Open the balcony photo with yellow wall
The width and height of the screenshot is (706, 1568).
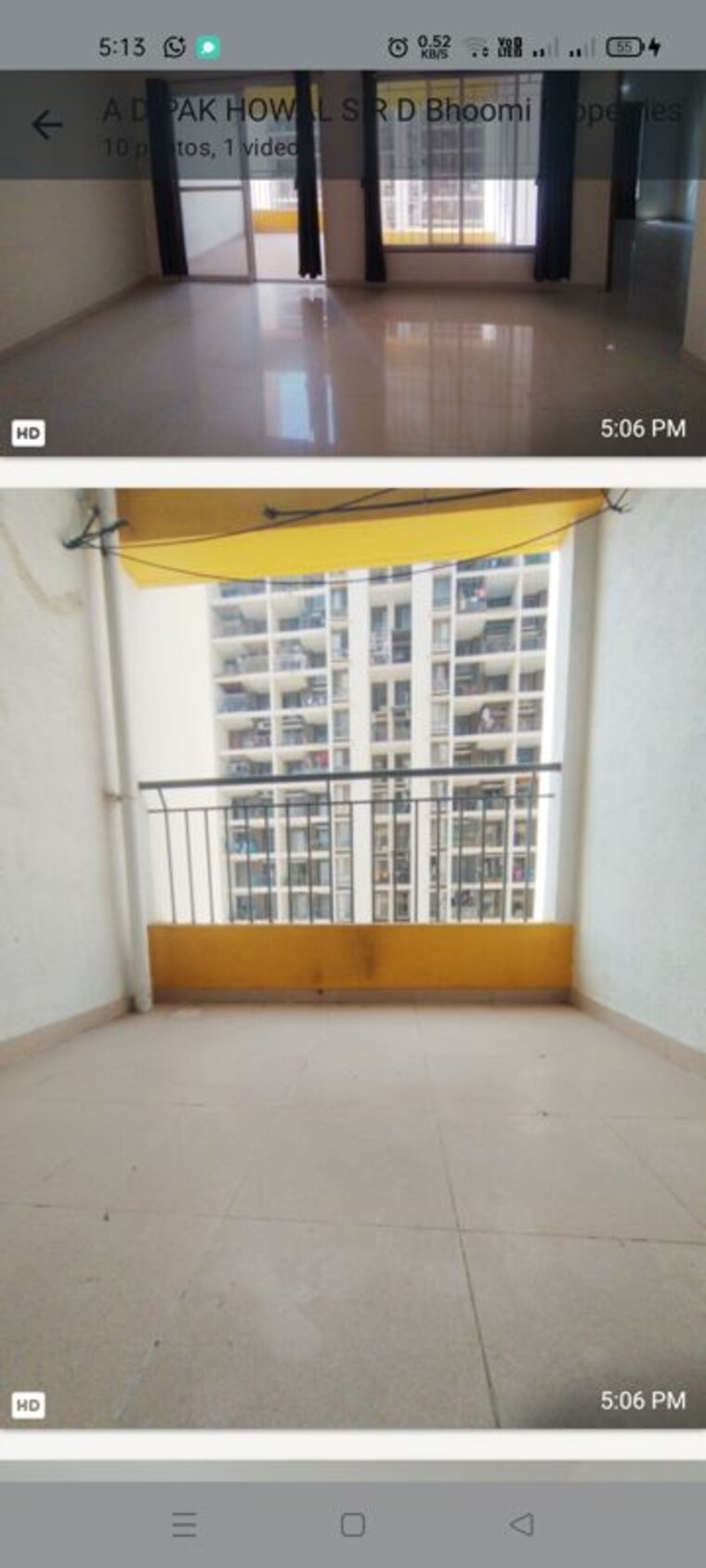click(x=353, y=956)
